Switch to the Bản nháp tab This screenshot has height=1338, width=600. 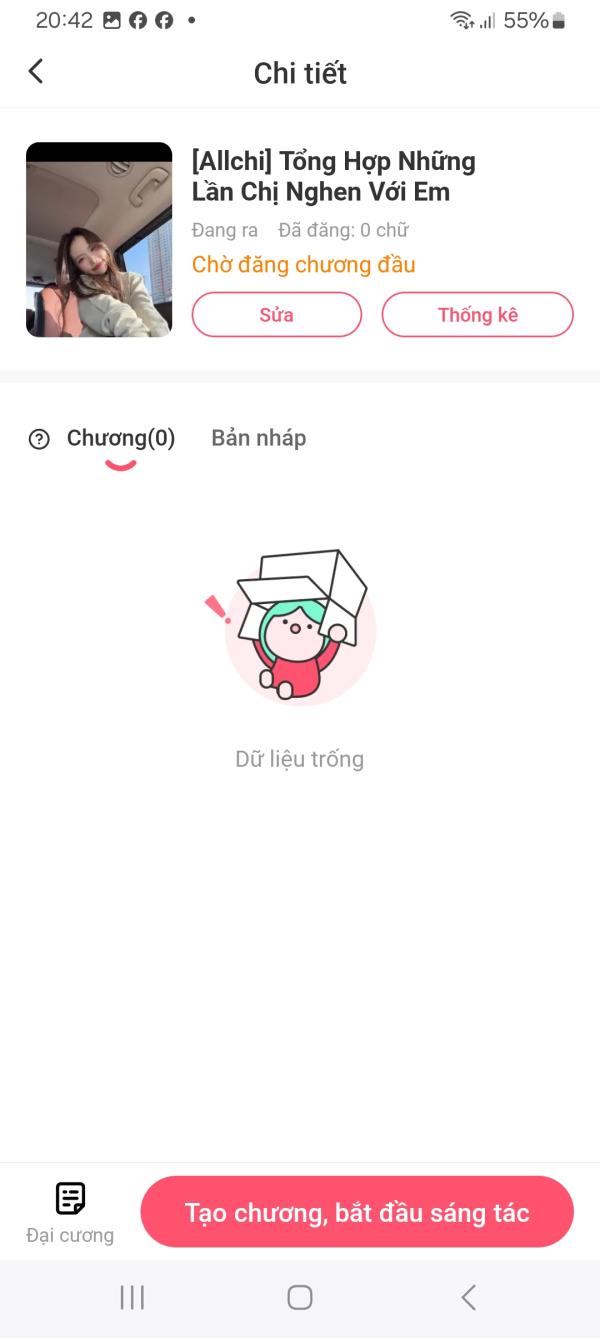pyautogui.click(x=258, y=438)
